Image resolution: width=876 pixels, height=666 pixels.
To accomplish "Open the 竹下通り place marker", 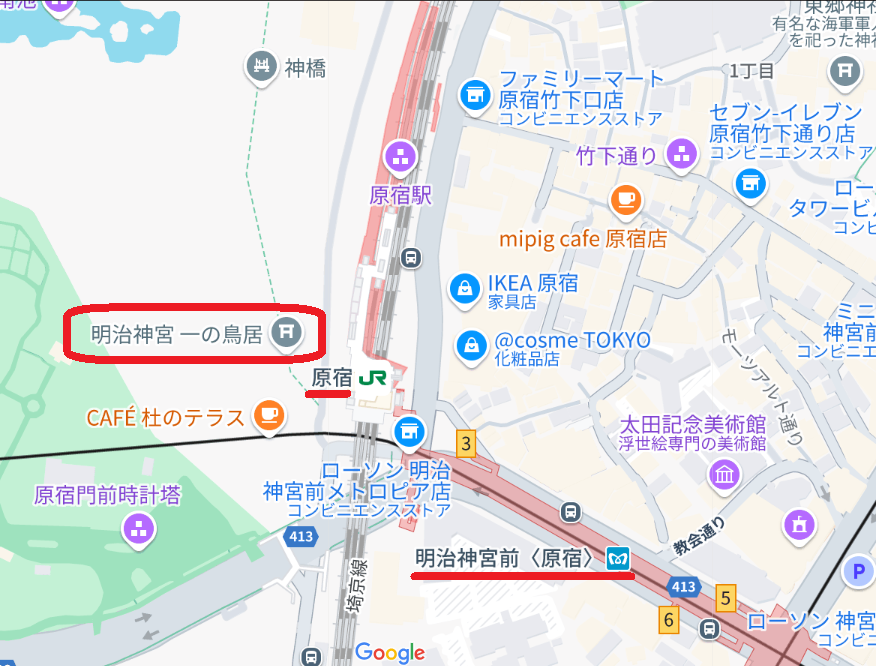I will [x=683, y=153].
